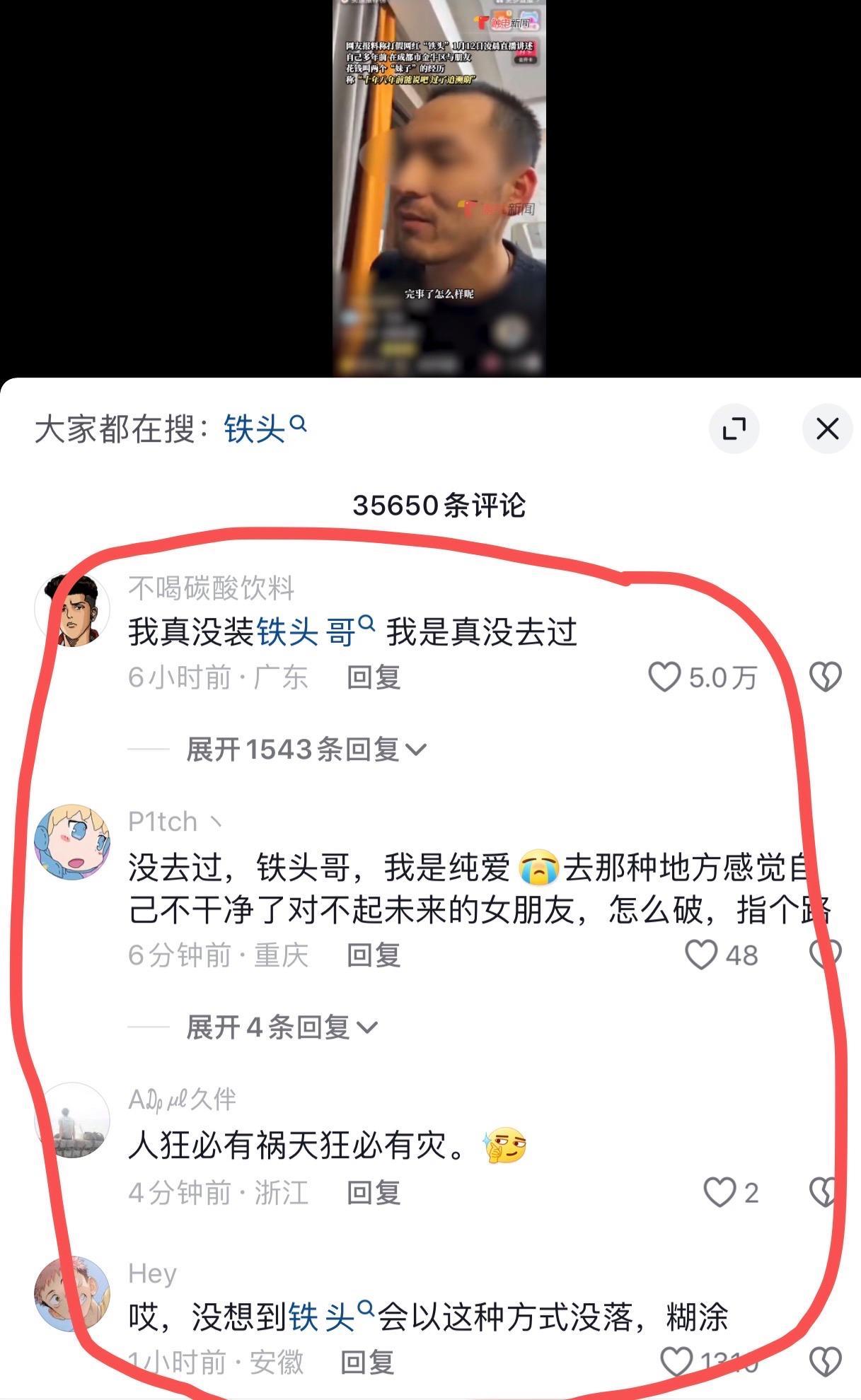The image size is (861, 1400).
Task: Dislike the comment by 不喝碳酸饮料
Action: tap(825, 677)
